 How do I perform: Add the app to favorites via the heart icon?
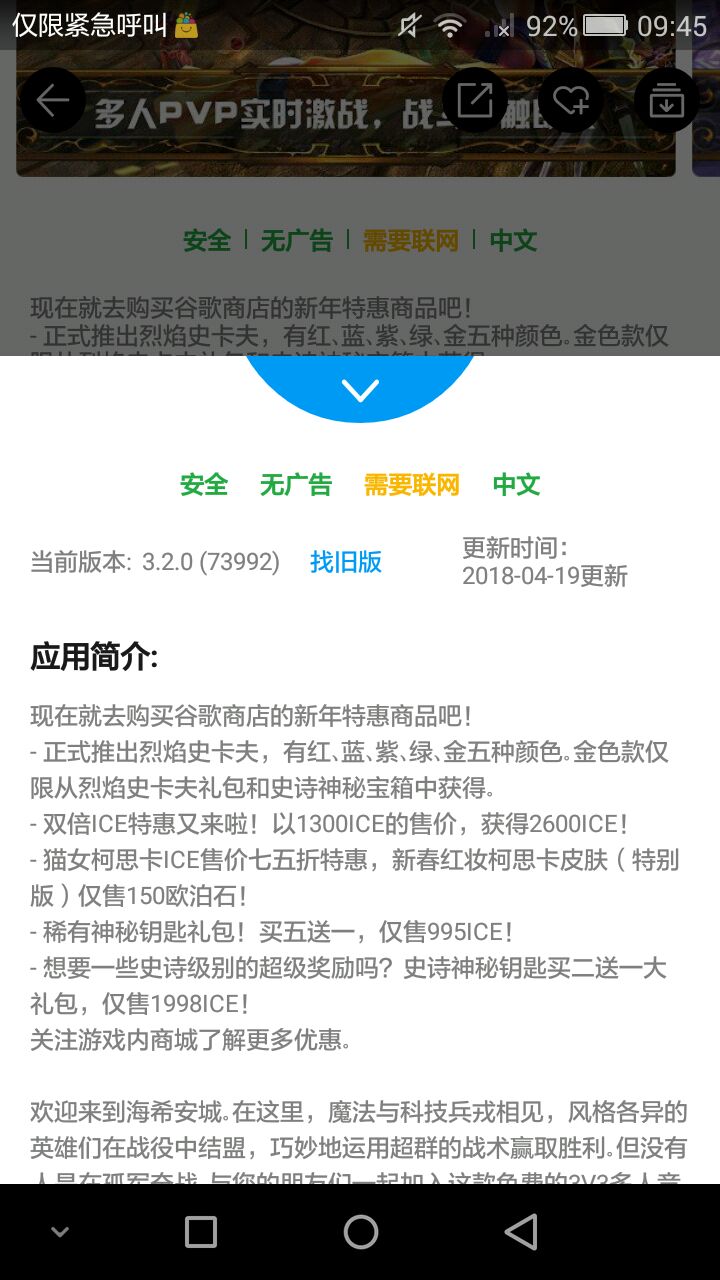(571, 100)
